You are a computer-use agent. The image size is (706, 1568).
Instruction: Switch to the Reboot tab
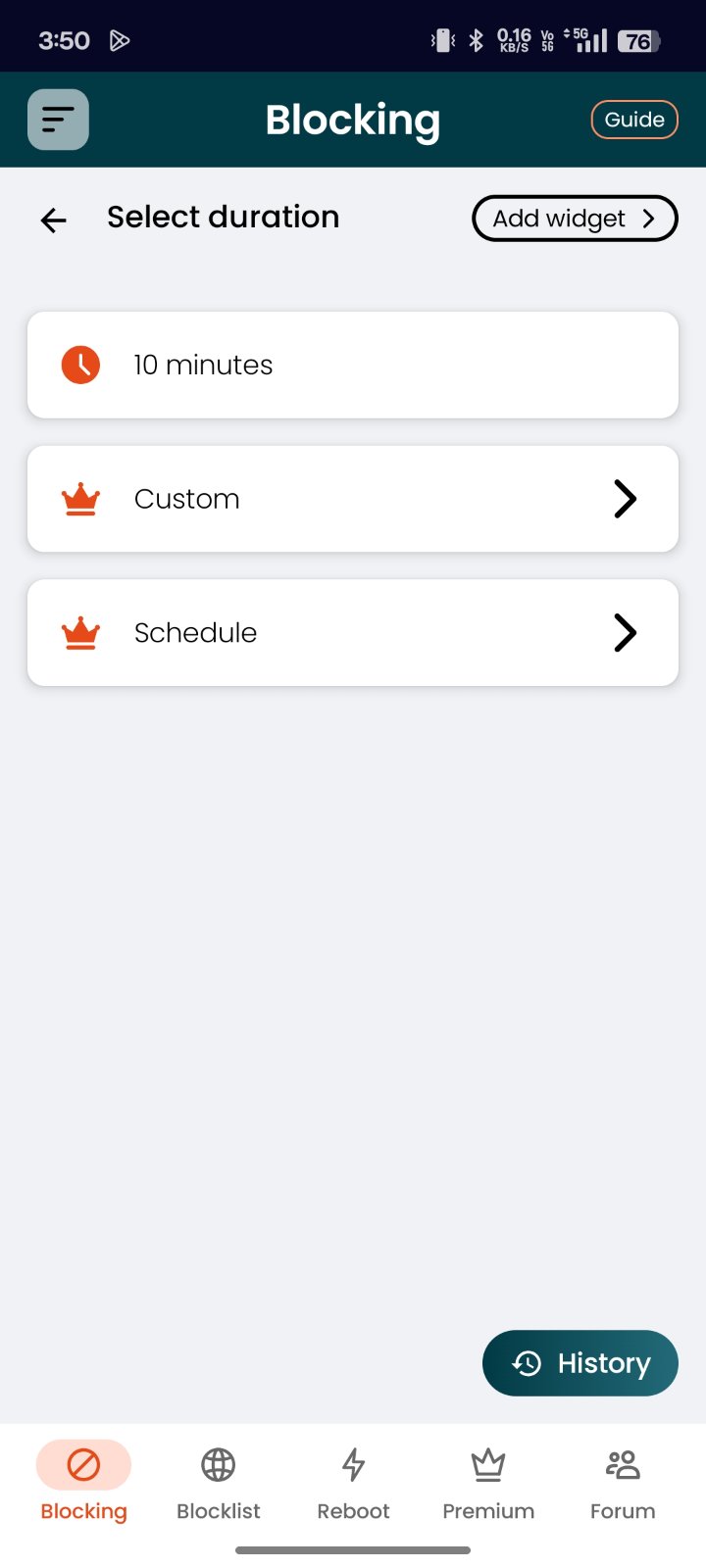tap(353, 1484)
